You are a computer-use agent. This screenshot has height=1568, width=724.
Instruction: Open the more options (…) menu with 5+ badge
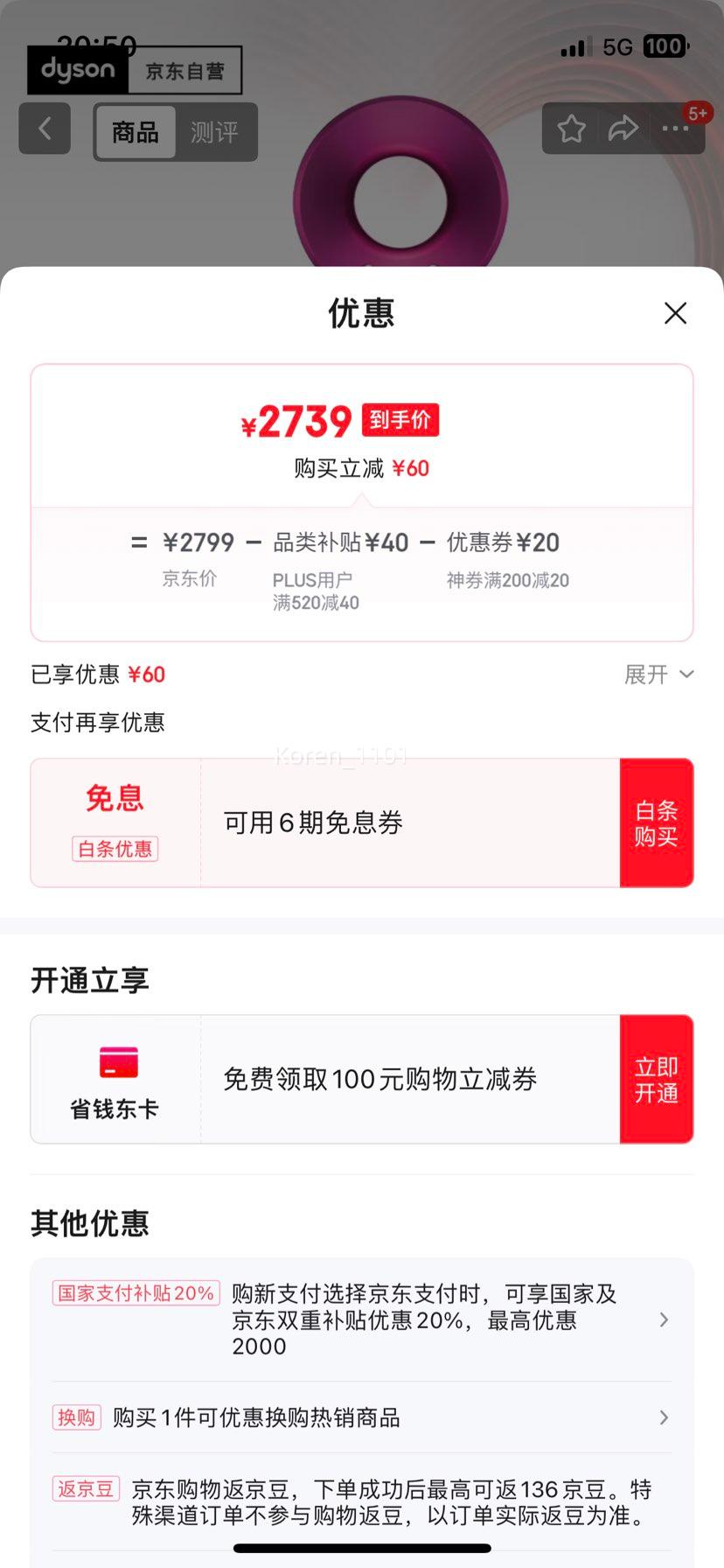675,128
